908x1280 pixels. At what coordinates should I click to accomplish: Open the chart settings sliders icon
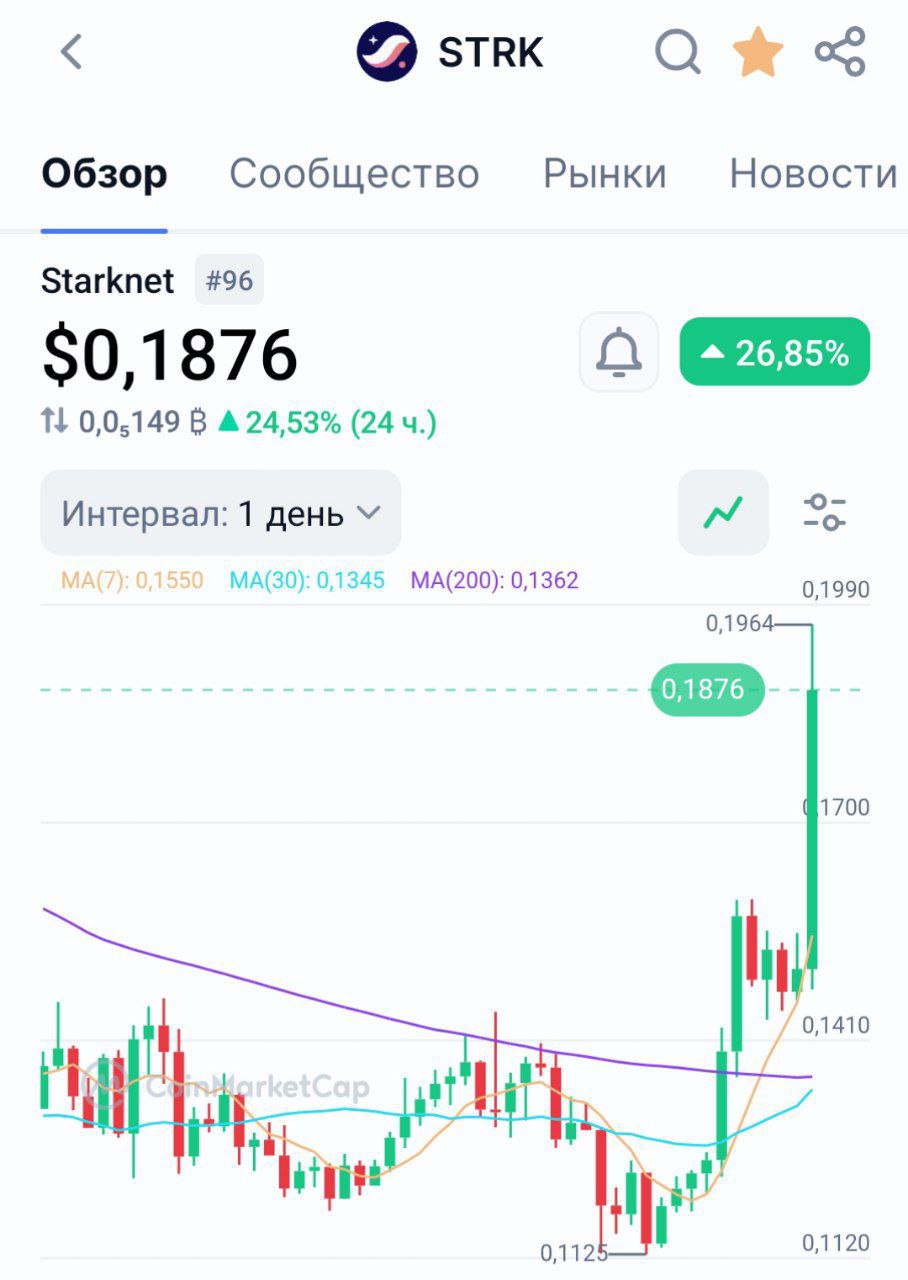pos(825,512)
